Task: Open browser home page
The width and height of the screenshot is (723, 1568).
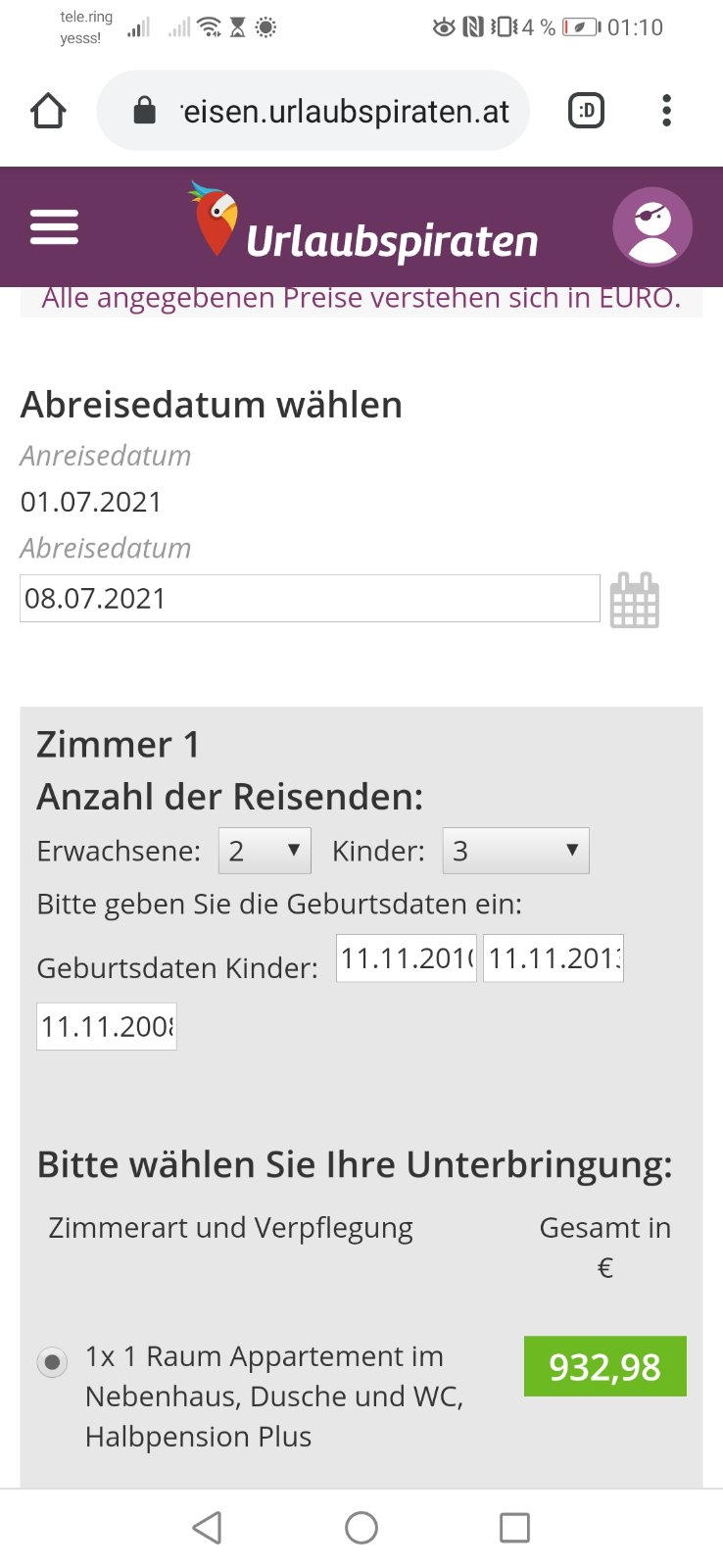Action: [48, 111]
